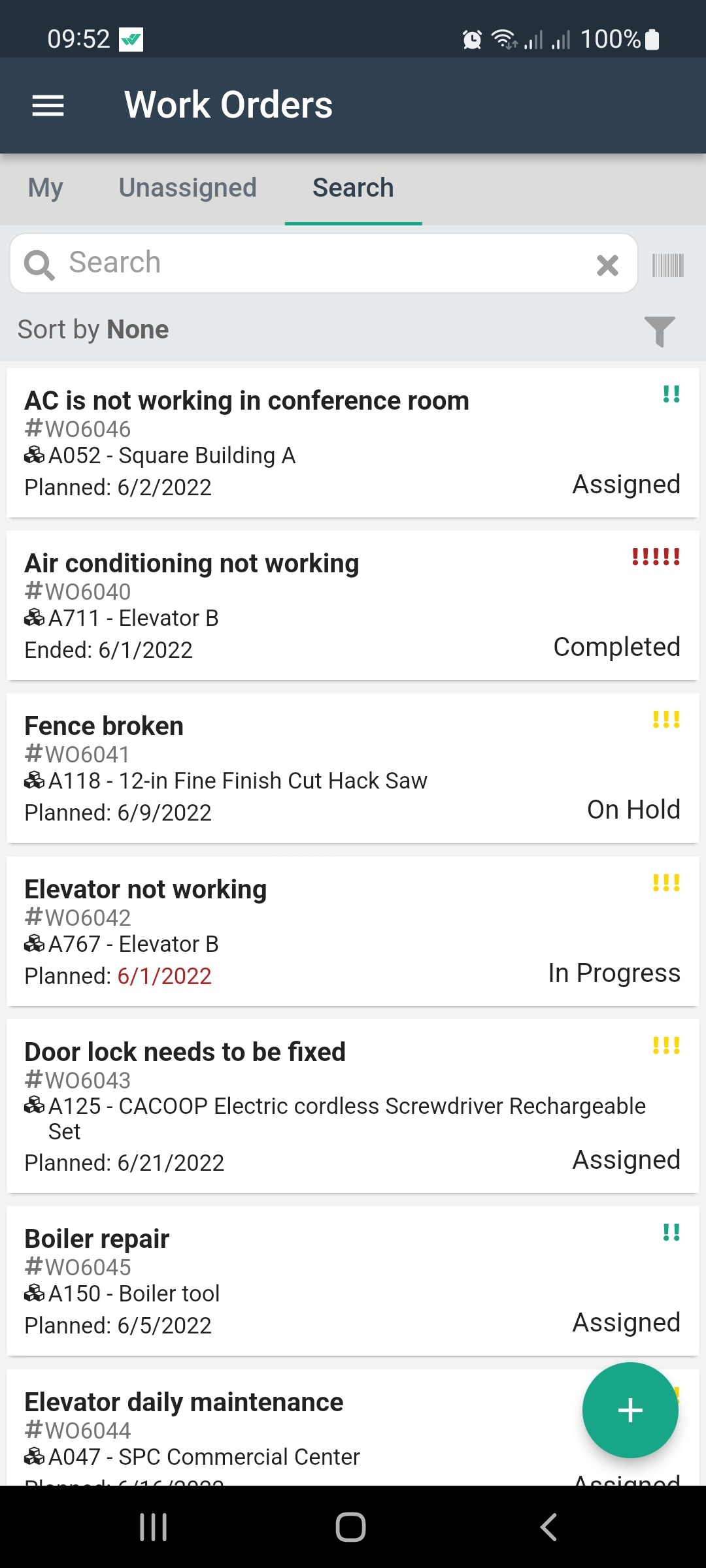This screenshot has height=1568, width=706.
Task: Open the hamburger navigation menu
Action: click(x=47, y=104)
